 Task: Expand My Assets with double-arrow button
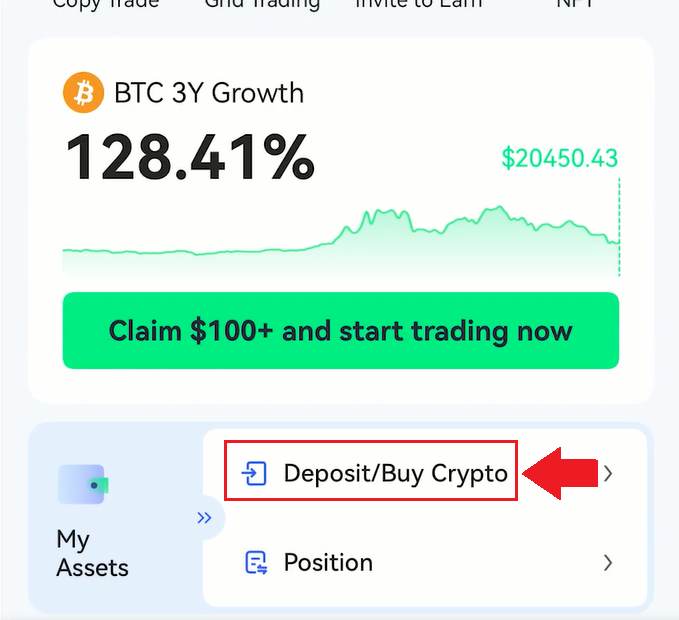coord(205,518)
